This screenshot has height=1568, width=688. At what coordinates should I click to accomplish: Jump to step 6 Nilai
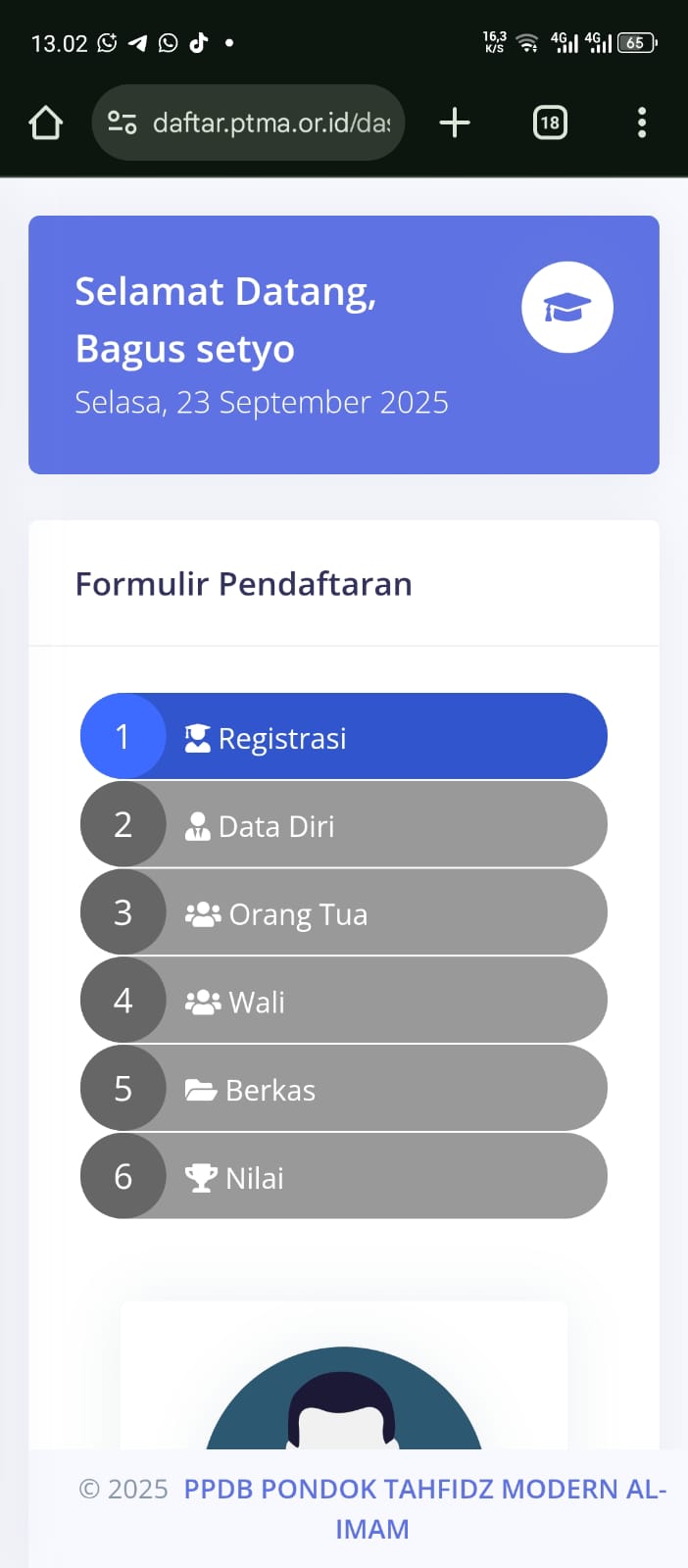click(343, 1177)
